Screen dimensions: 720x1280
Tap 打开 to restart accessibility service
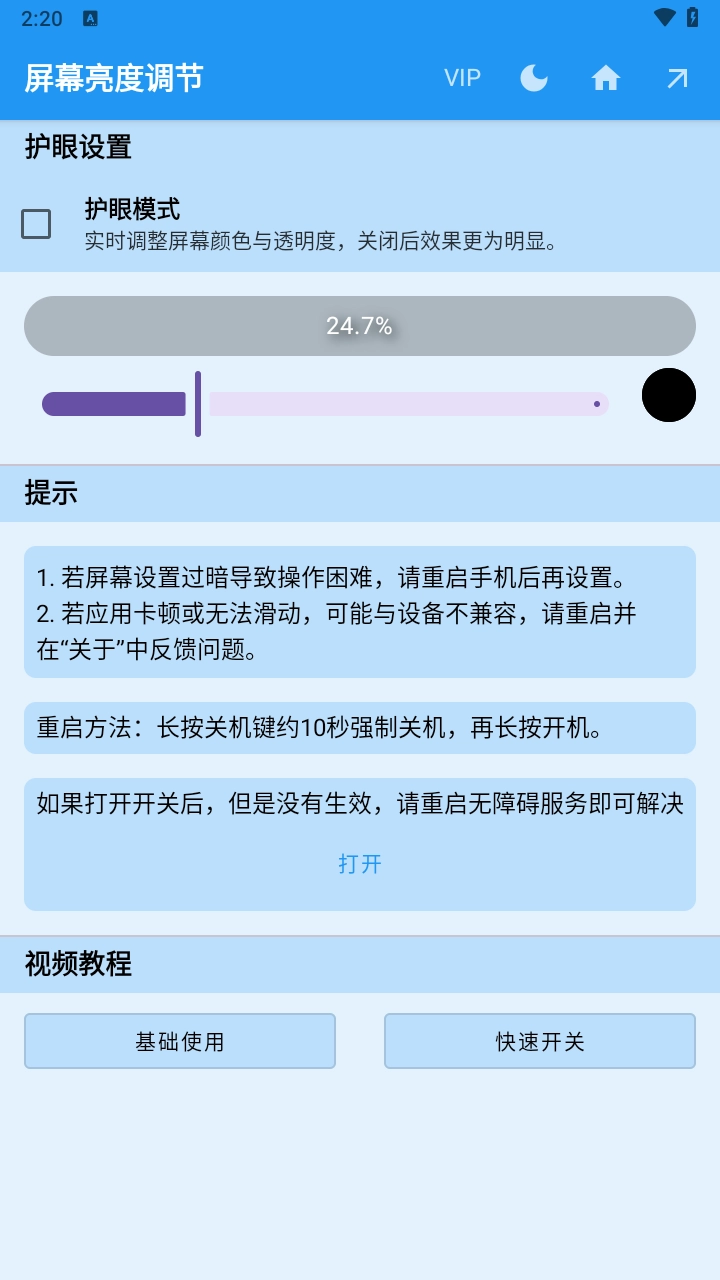coord(360,864)
